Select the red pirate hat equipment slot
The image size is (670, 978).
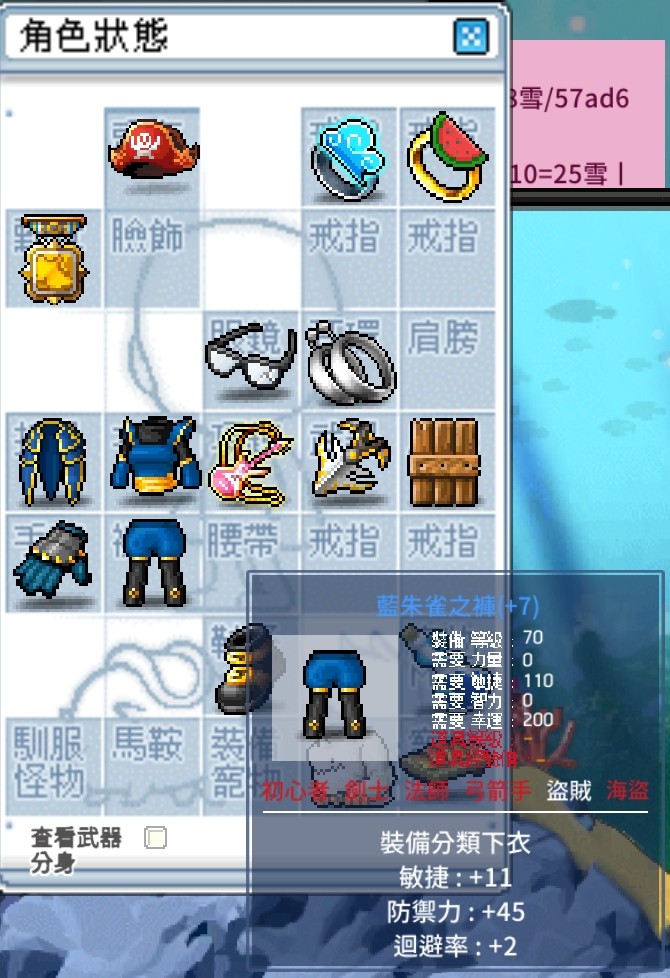152,155
